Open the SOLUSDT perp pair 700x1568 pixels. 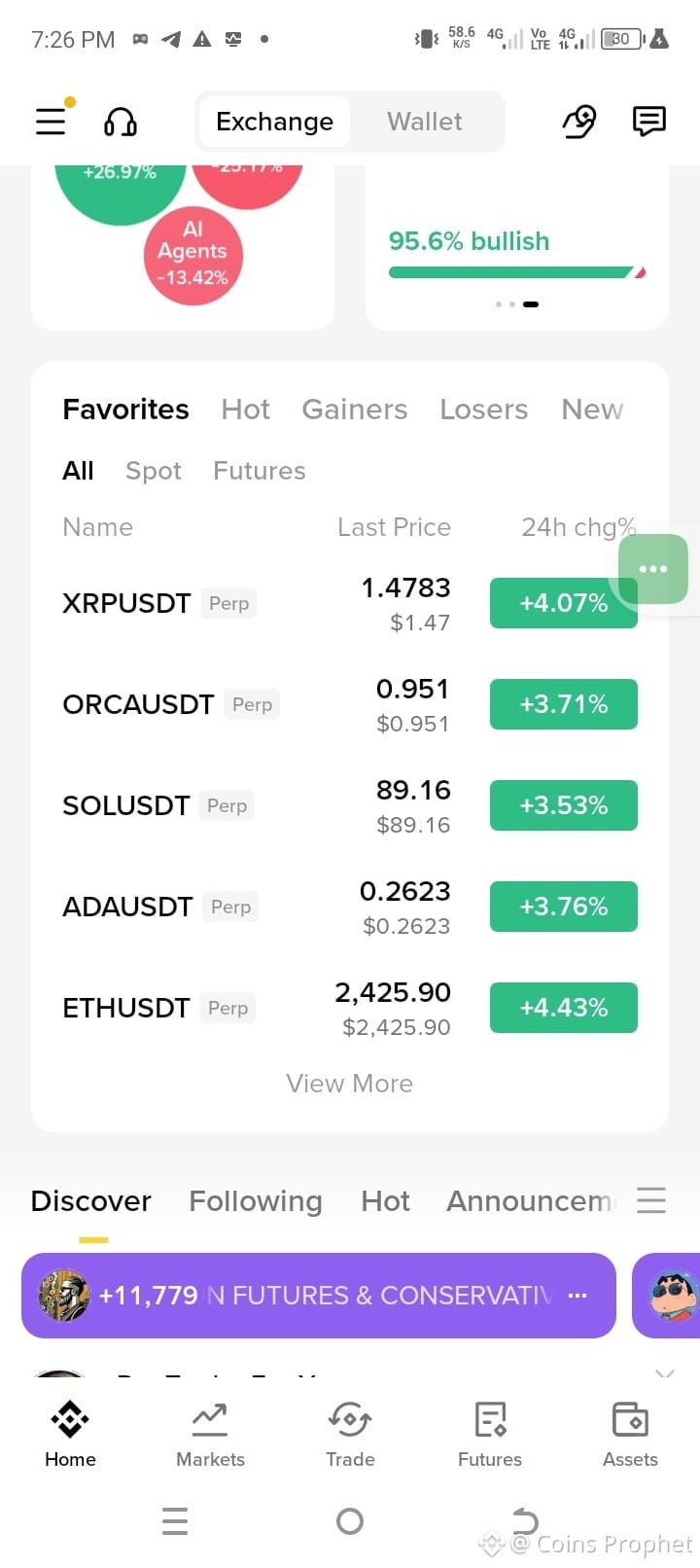[350, 805]
